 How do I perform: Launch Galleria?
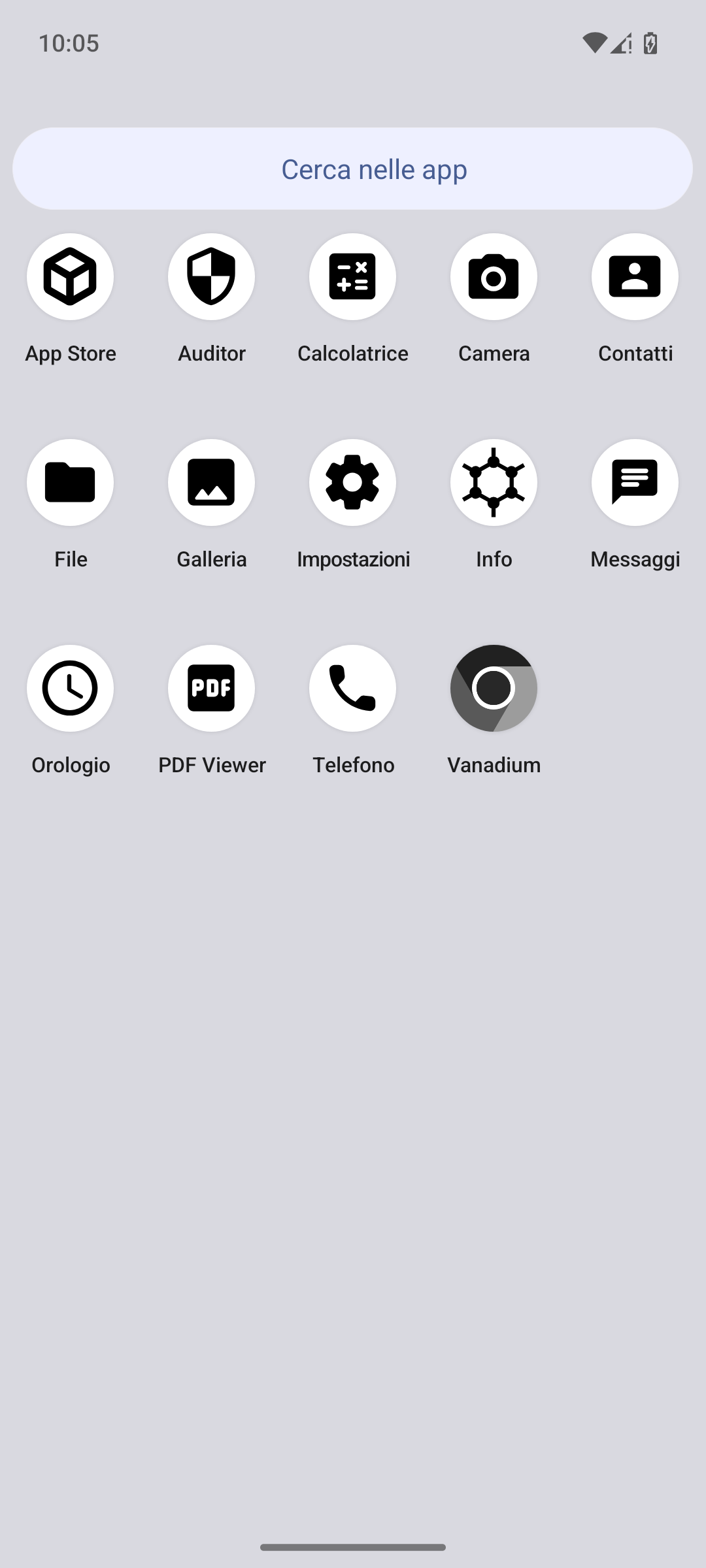(x=211, y=483)
